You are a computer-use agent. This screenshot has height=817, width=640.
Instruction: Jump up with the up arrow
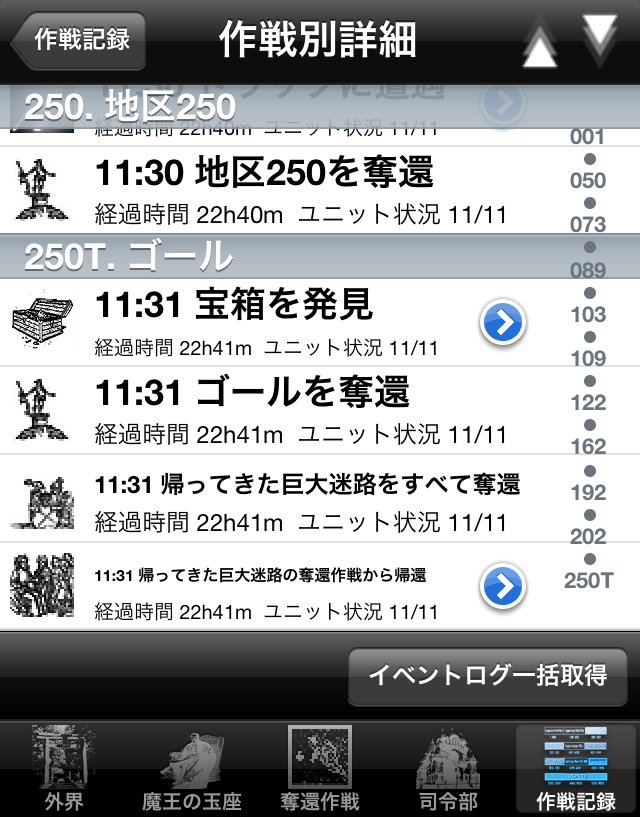pyautogui.click(x=539, y=47)
